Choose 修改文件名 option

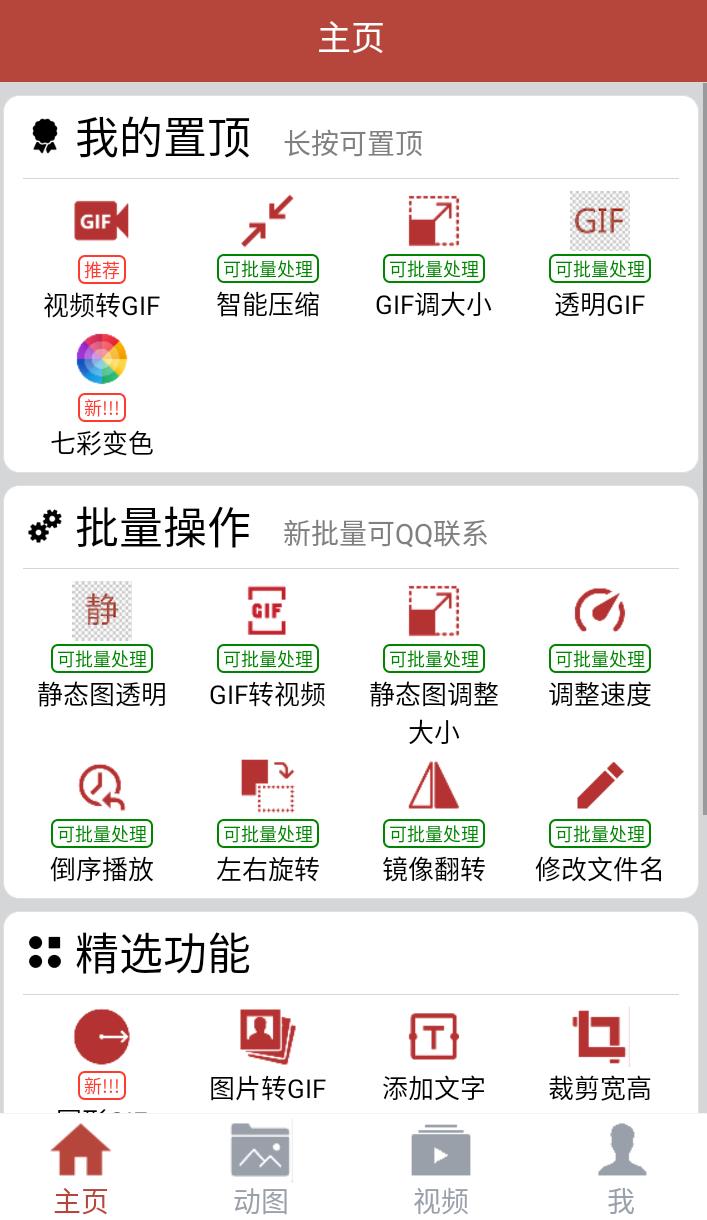[599, 787]
